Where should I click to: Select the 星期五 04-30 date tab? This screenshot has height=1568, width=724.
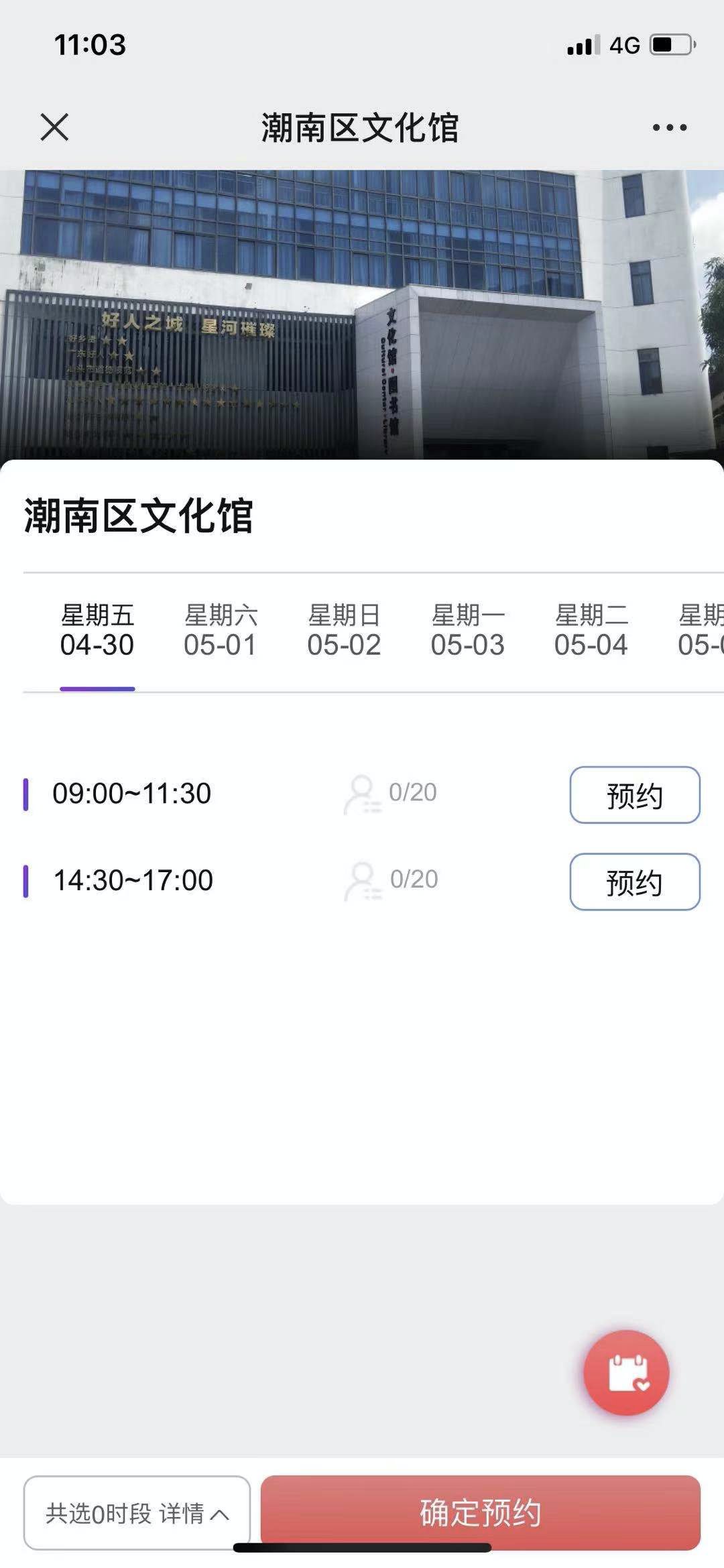point(97,630)
